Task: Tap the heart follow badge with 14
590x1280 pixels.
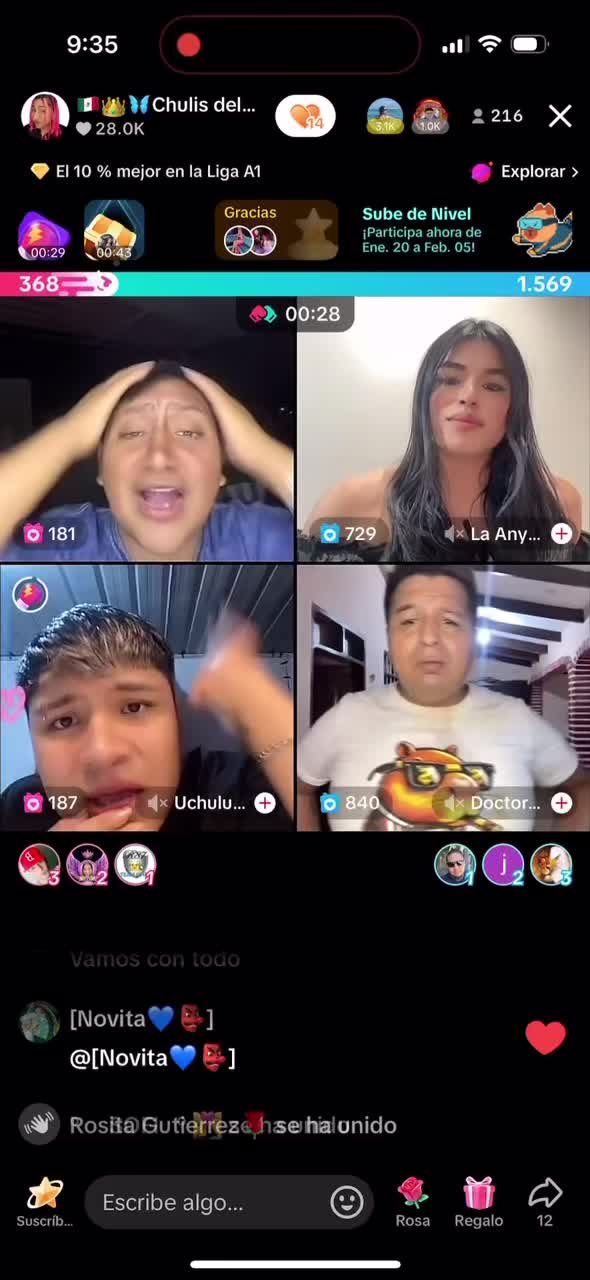Action: (x=305, y=116)
